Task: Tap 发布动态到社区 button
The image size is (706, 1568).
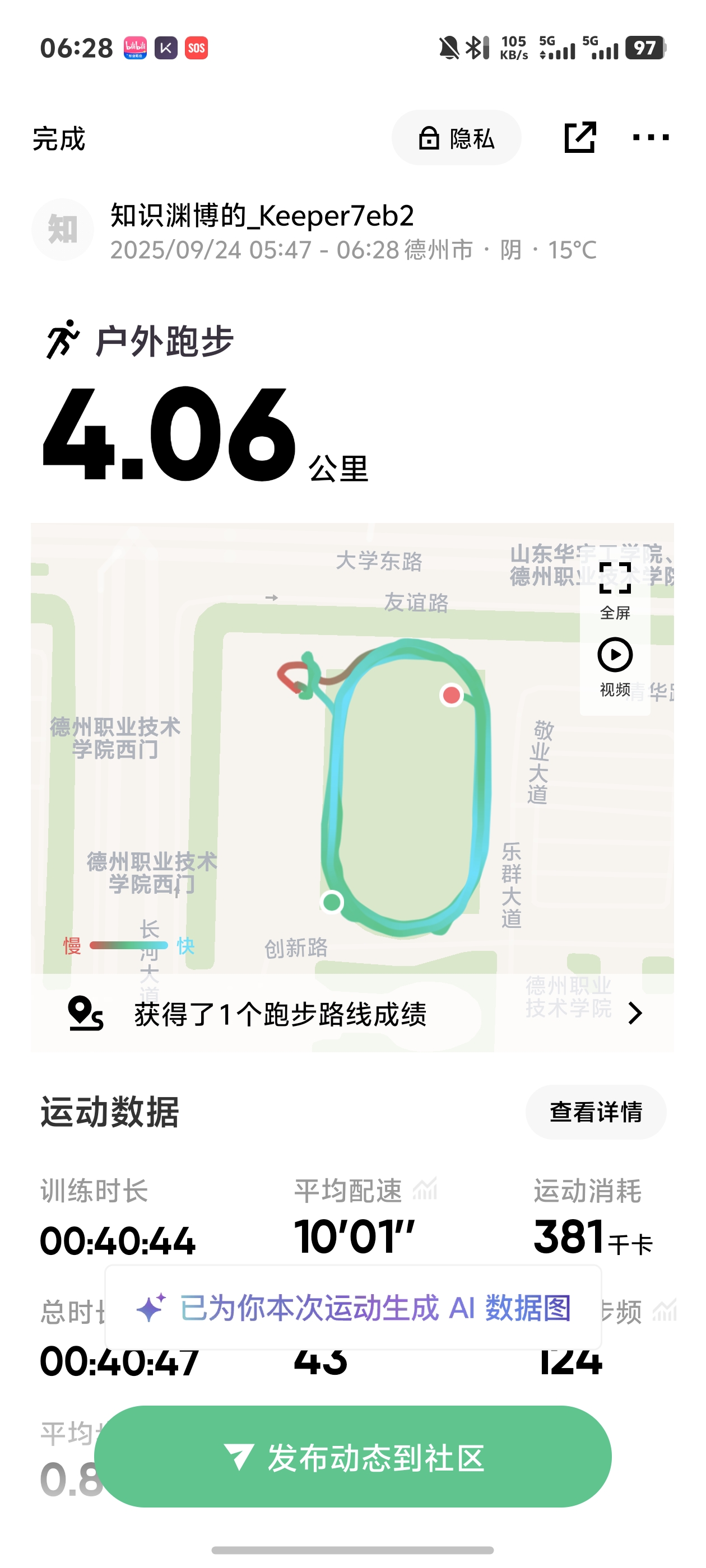Action: click(354, 1457)
